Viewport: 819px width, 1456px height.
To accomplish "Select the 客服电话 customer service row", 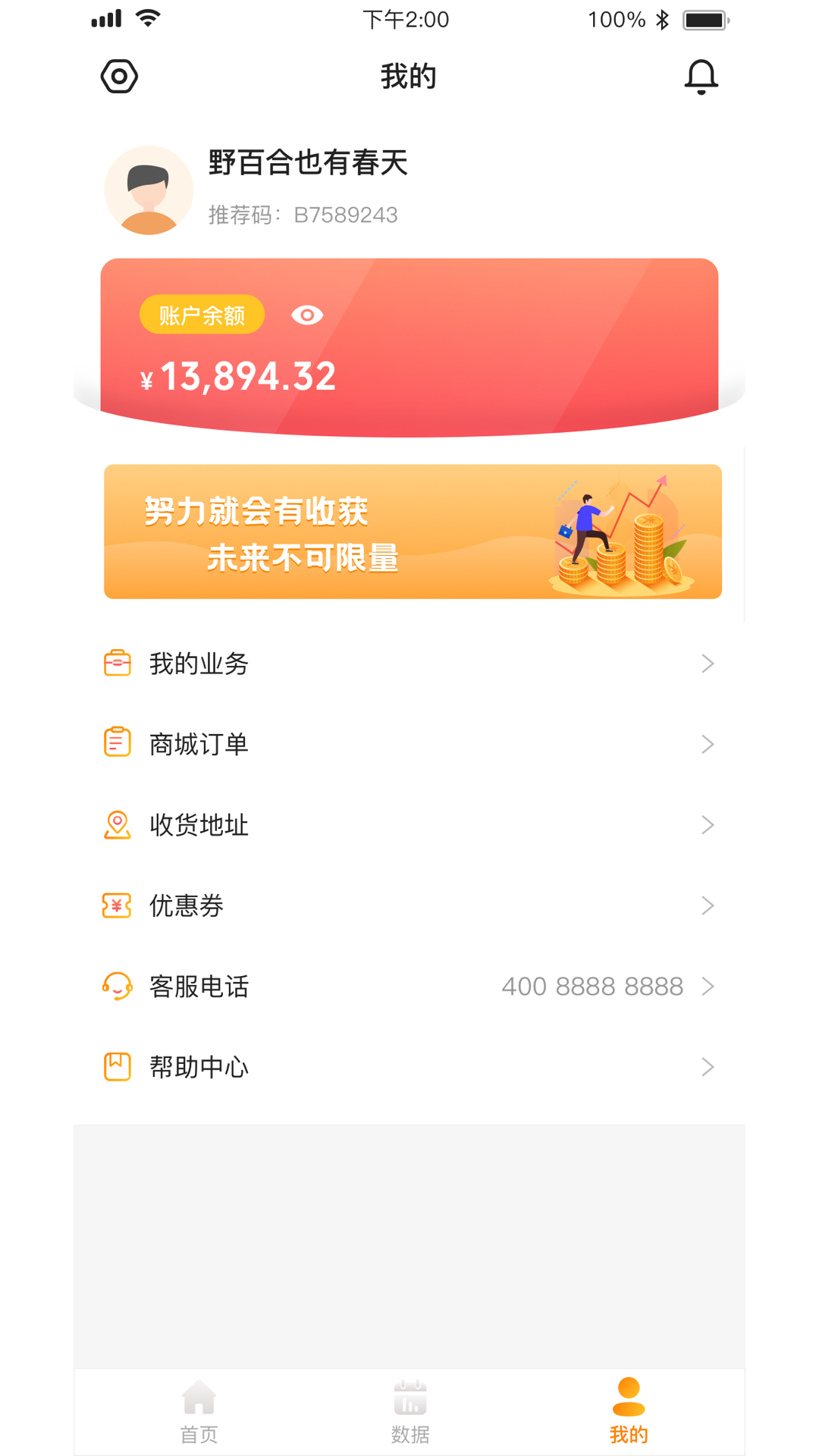I will click(x=409, y=987).
